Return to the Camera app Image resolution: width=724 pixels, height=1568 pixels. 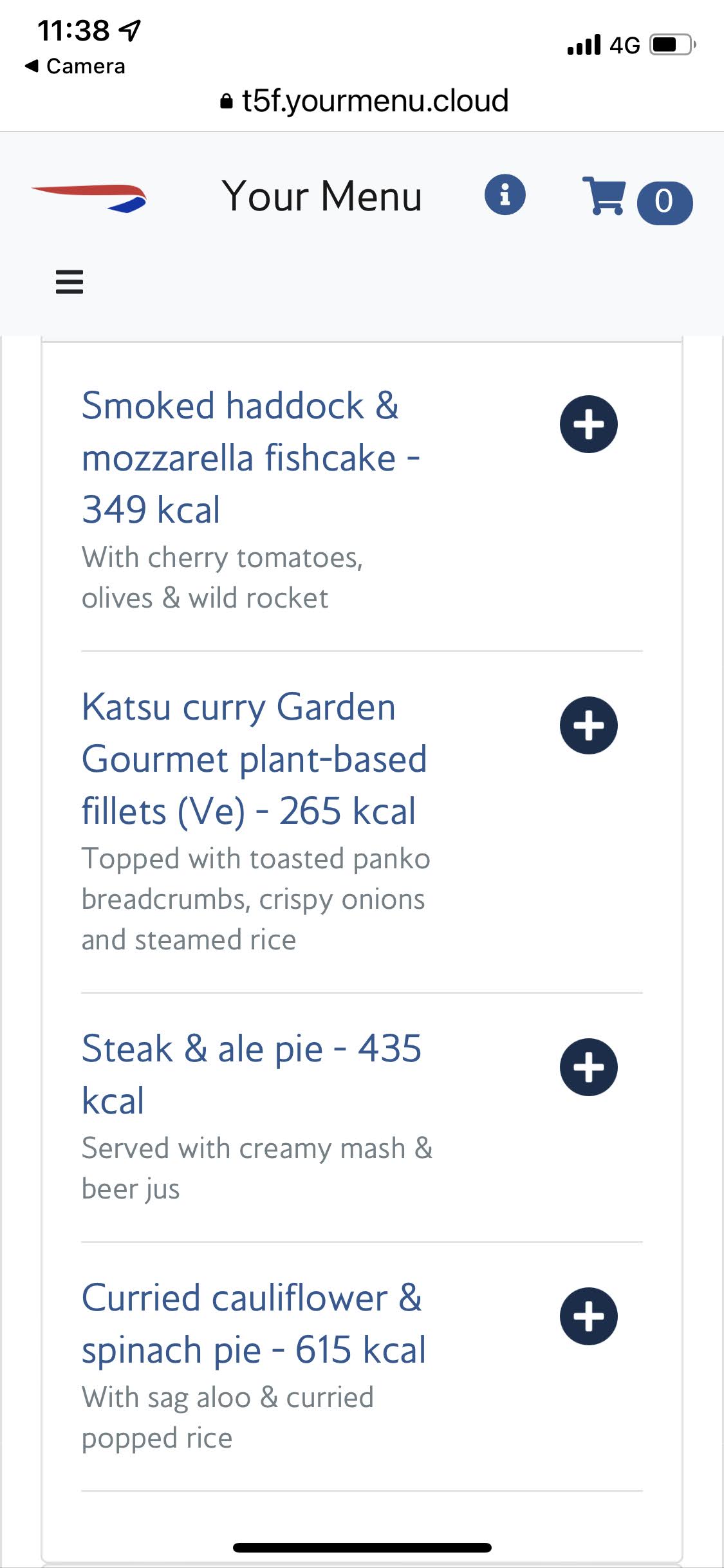[x=75, y=66]
